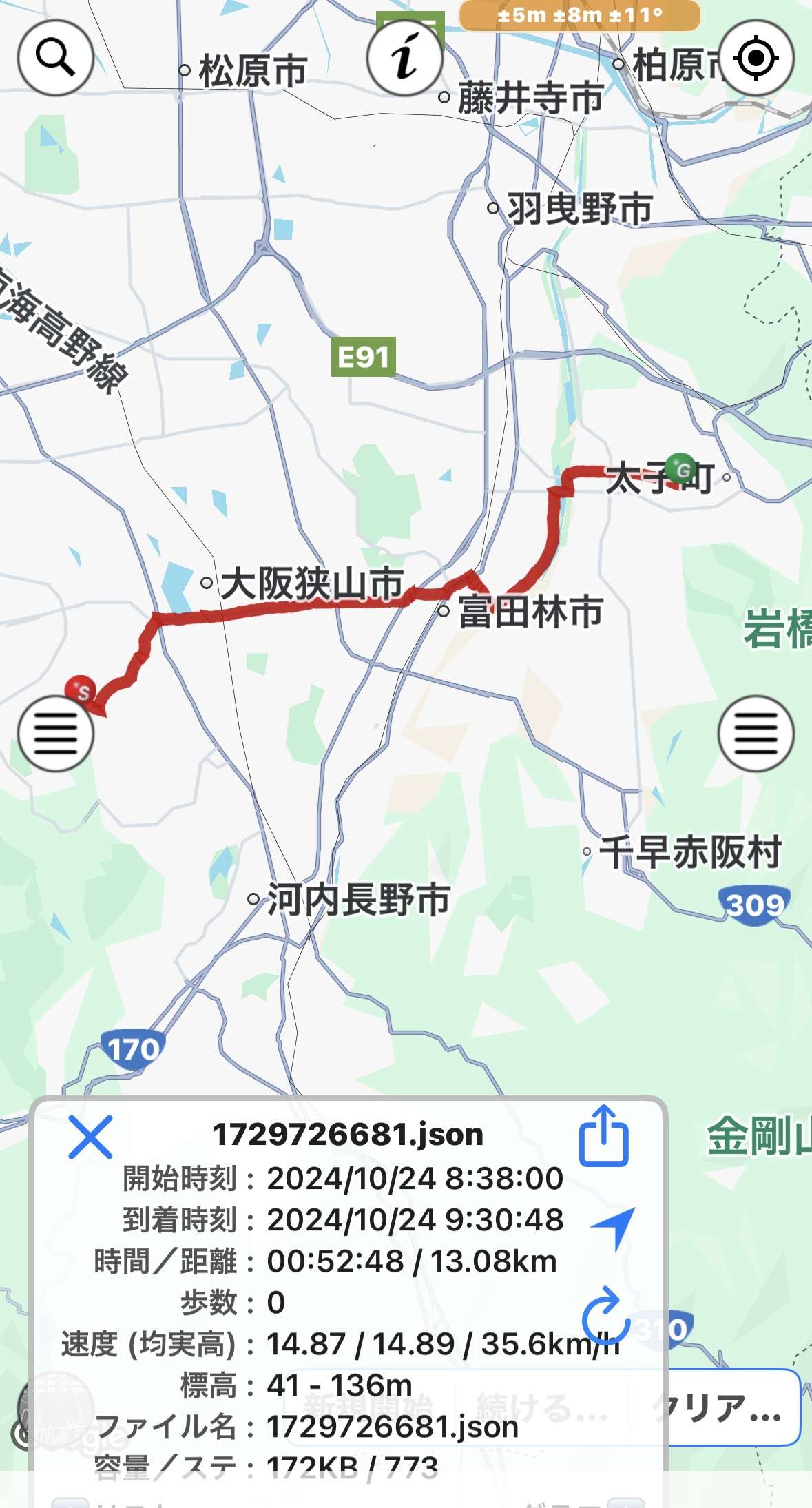Close the track details panel

coord(90,1137)
